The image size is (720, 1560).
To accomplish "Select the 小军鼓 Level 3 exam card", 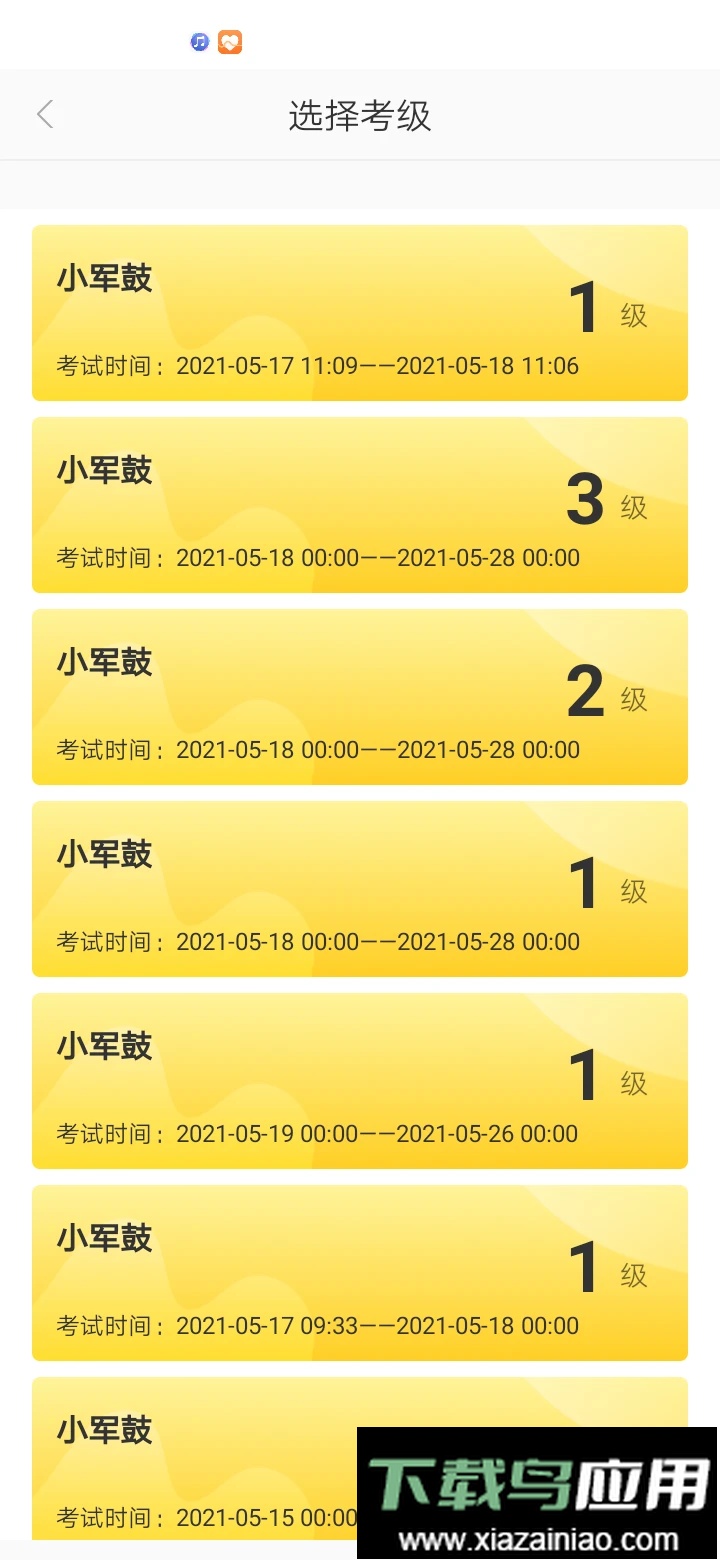I will [x=360, y=505].
